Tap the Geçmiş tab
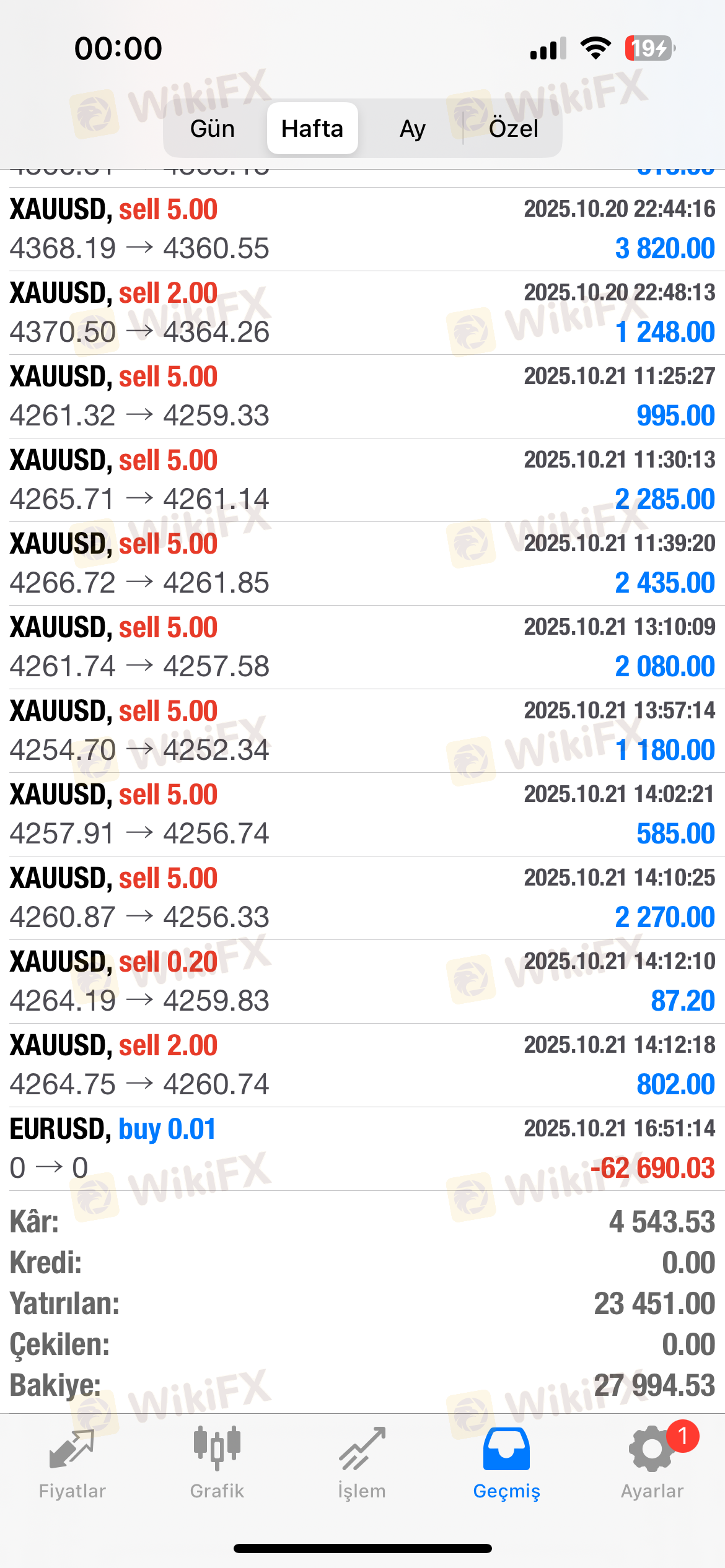The image size is (725, 1568). pos(507,1464)
